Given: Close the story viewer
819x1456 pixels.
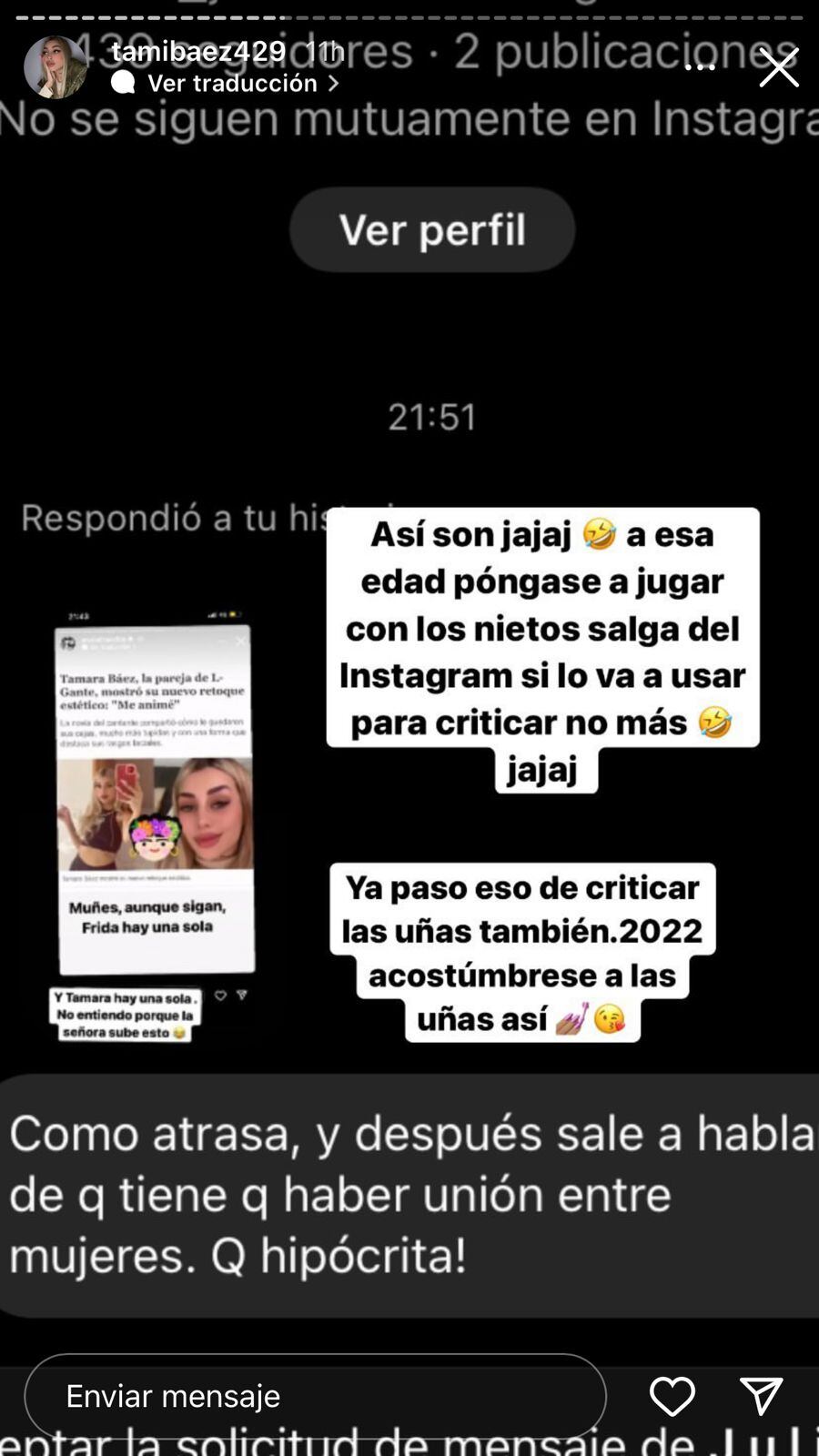Looking at the screenshot, I should [779, 68].
